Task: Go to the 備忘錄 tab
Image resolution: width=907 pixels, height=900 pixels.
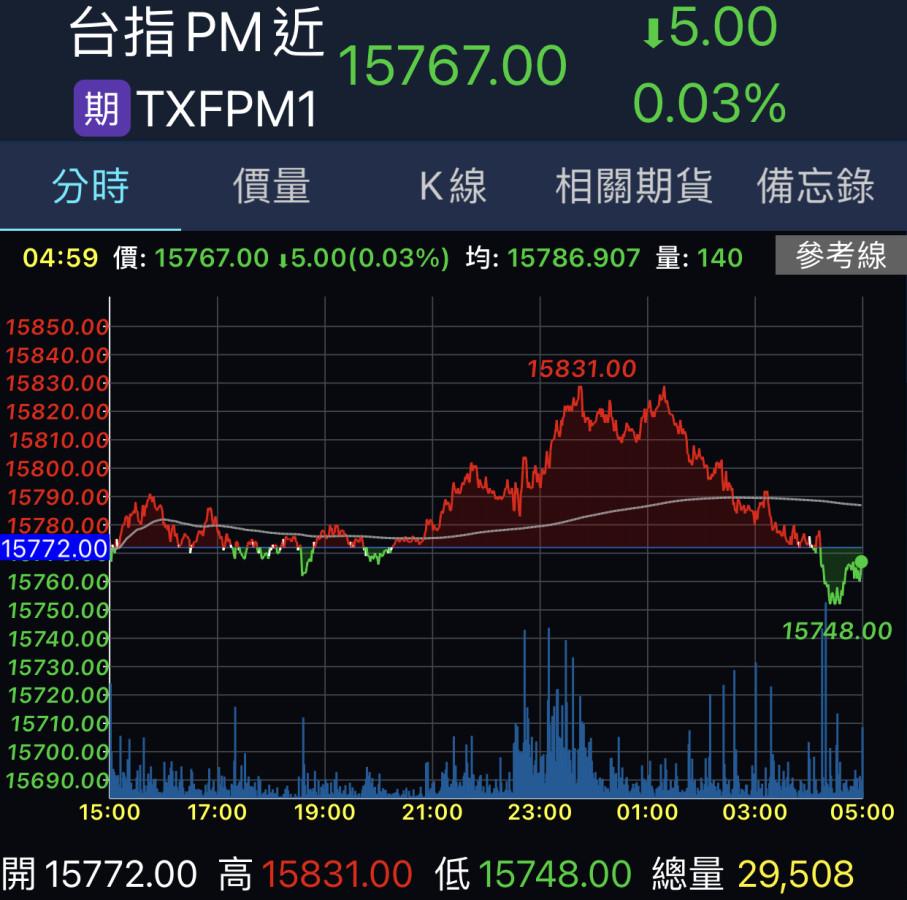Action: click(x=816, y=187)
